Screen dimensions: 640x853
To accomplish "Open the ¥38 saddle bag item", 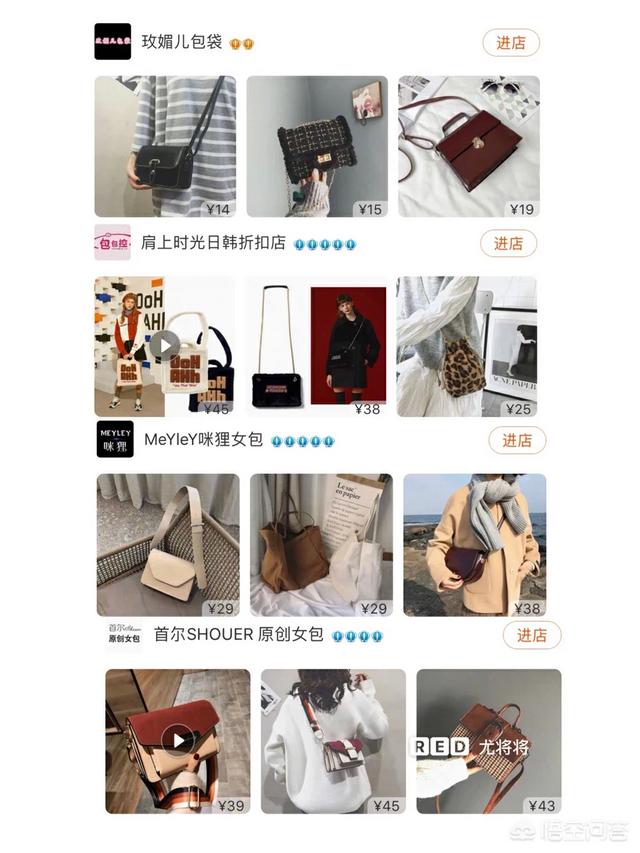I will [x=474, y=545].
